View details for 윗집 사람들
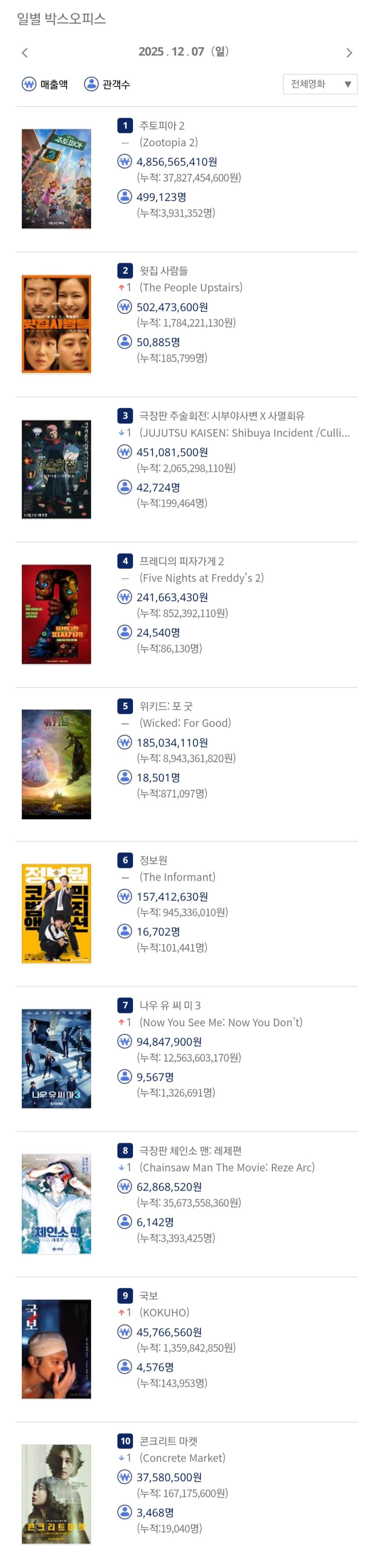The image size is (374, 1568). point(163,271)
